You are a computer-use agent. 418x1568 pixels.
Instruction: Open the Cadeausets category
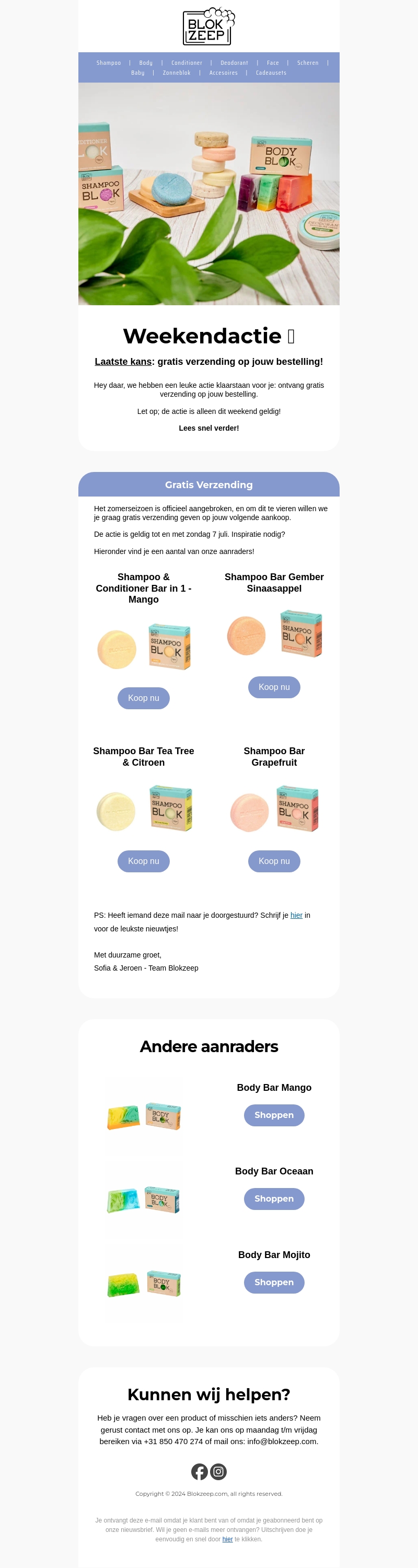pyautogui.click(x=271, y=73)
